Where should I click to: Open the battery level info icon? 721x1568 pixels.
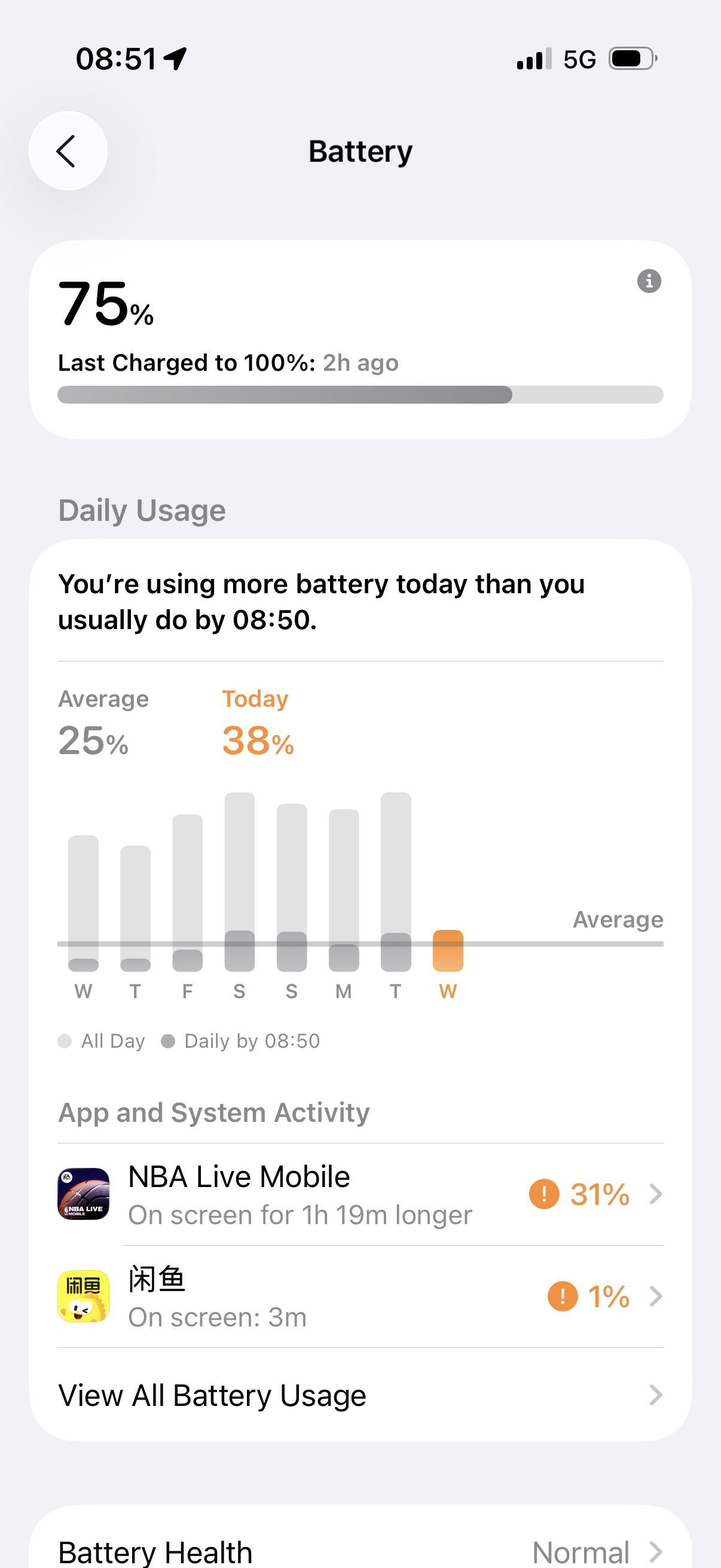point(649,281)
